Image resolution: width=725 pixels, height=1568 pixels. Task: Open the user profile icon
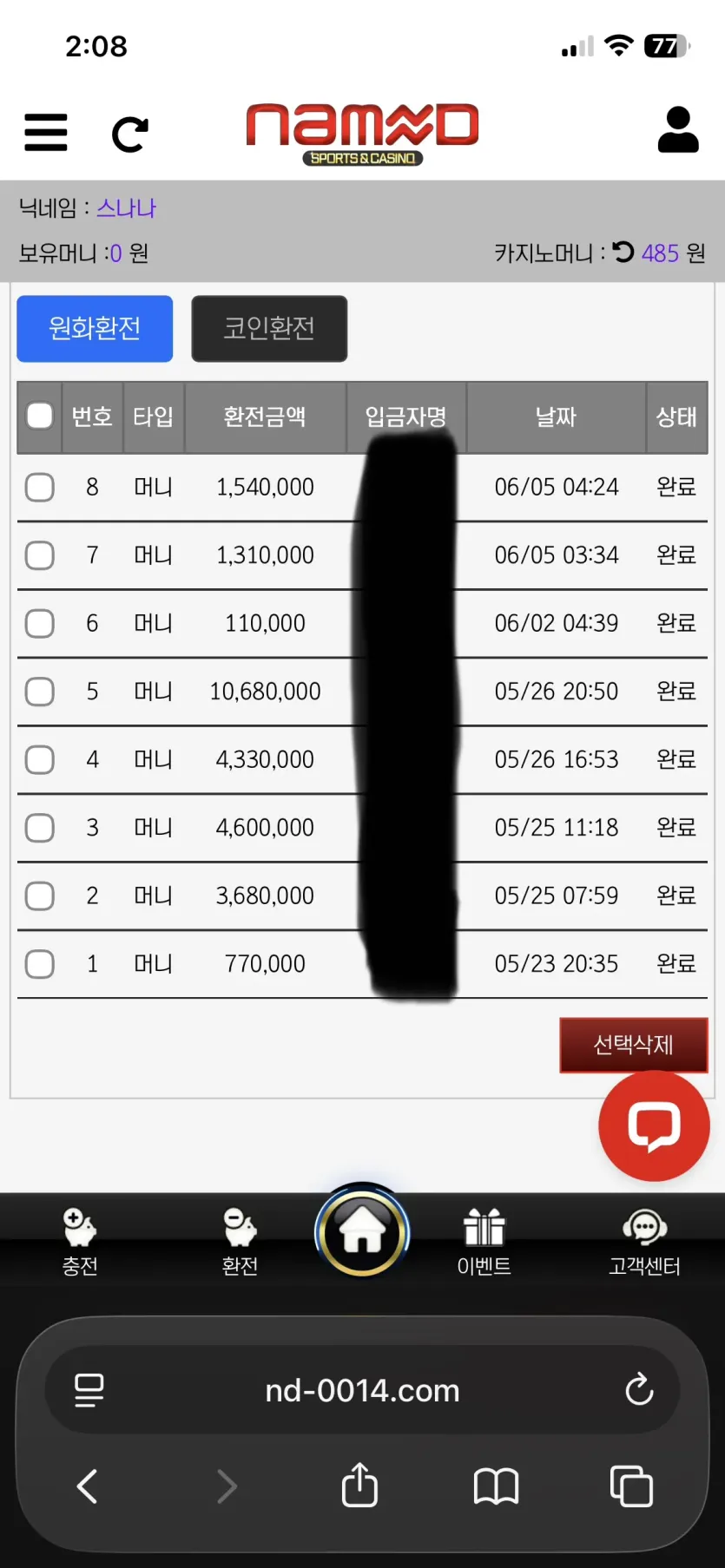[678, 130]
